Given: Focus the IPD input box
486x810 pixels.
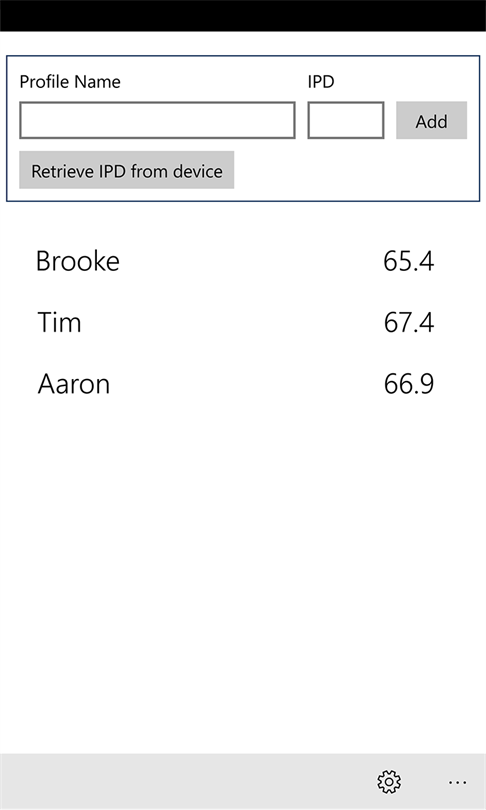Looking at the screenshot, I should (x=346, y=120).
